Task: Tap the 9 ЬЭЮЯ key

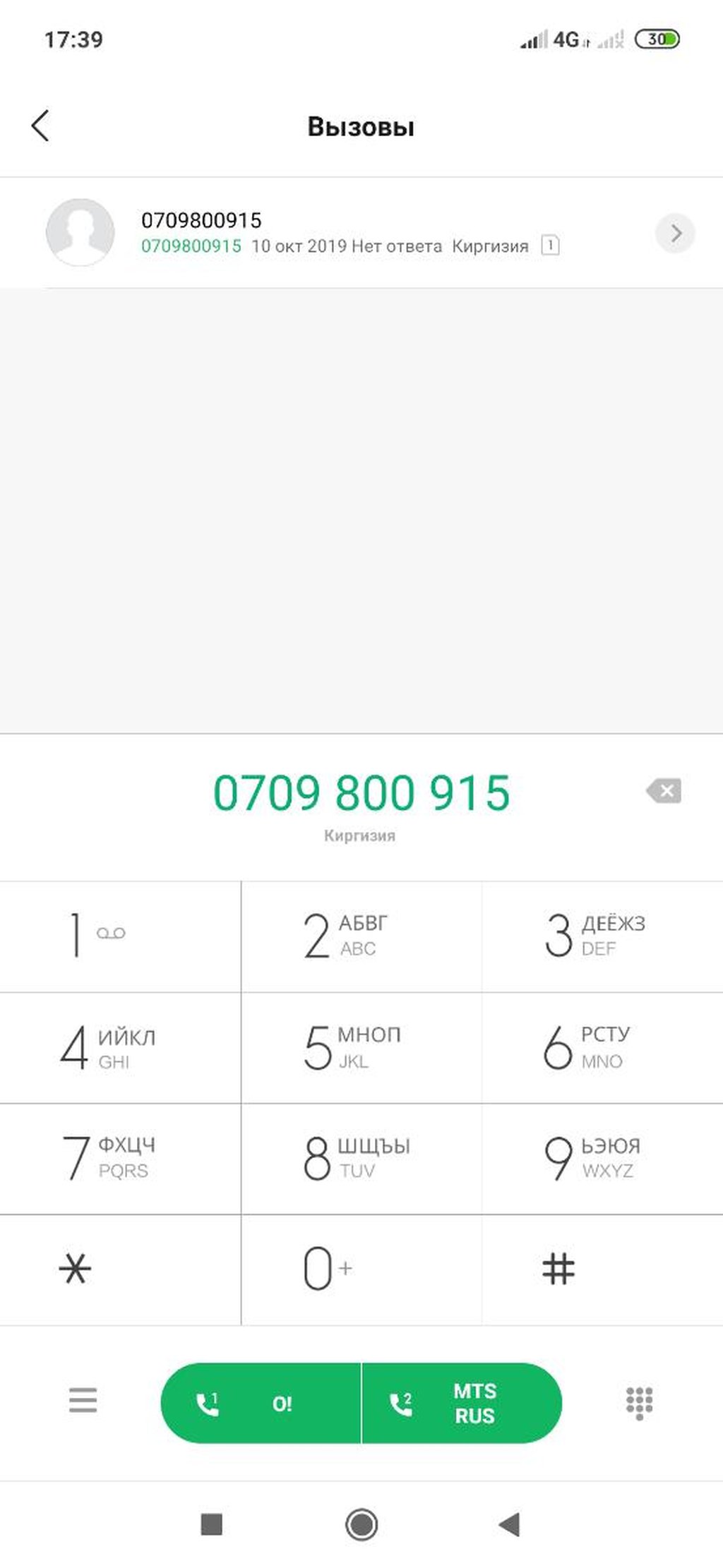Action: click(602, 1158)
